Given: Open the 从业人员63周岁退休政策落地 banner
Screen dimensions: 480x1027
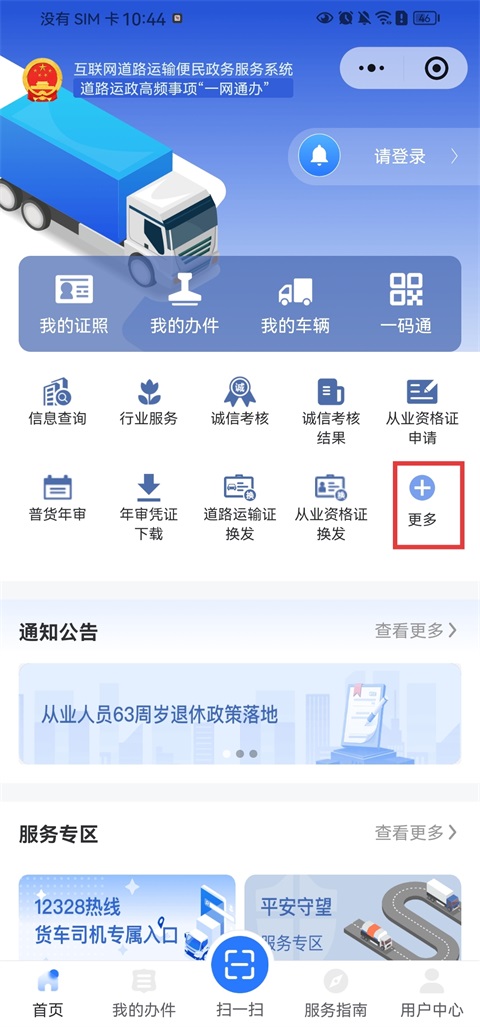Looking at the screenshot, I should coord(240,713).
